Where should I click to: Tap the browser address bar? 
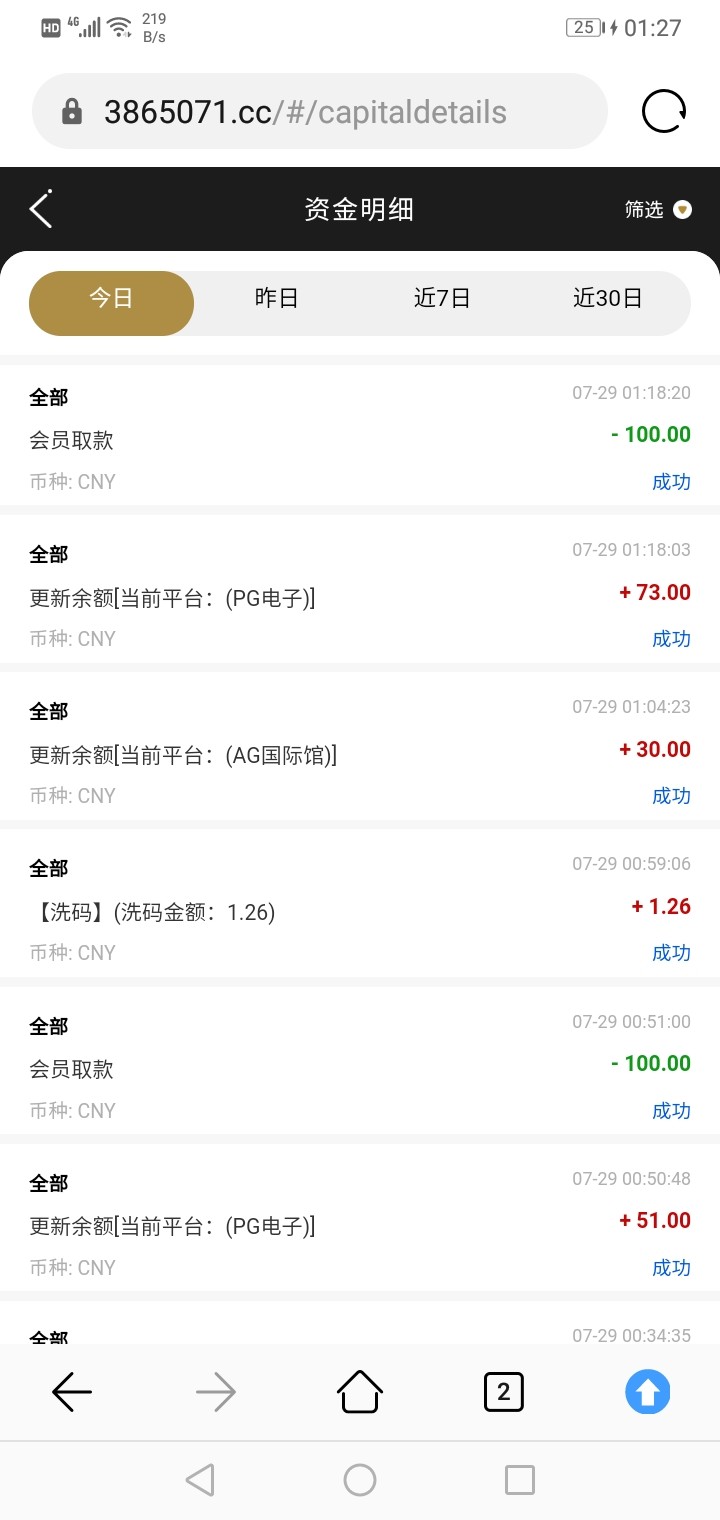point(320,112)
